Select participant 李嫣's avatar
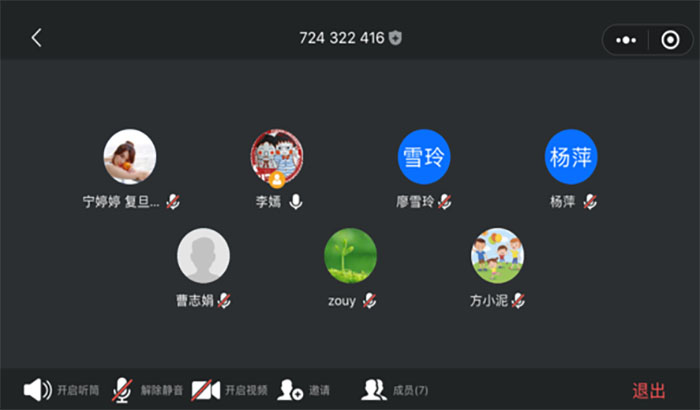 [x=276, y=157]
